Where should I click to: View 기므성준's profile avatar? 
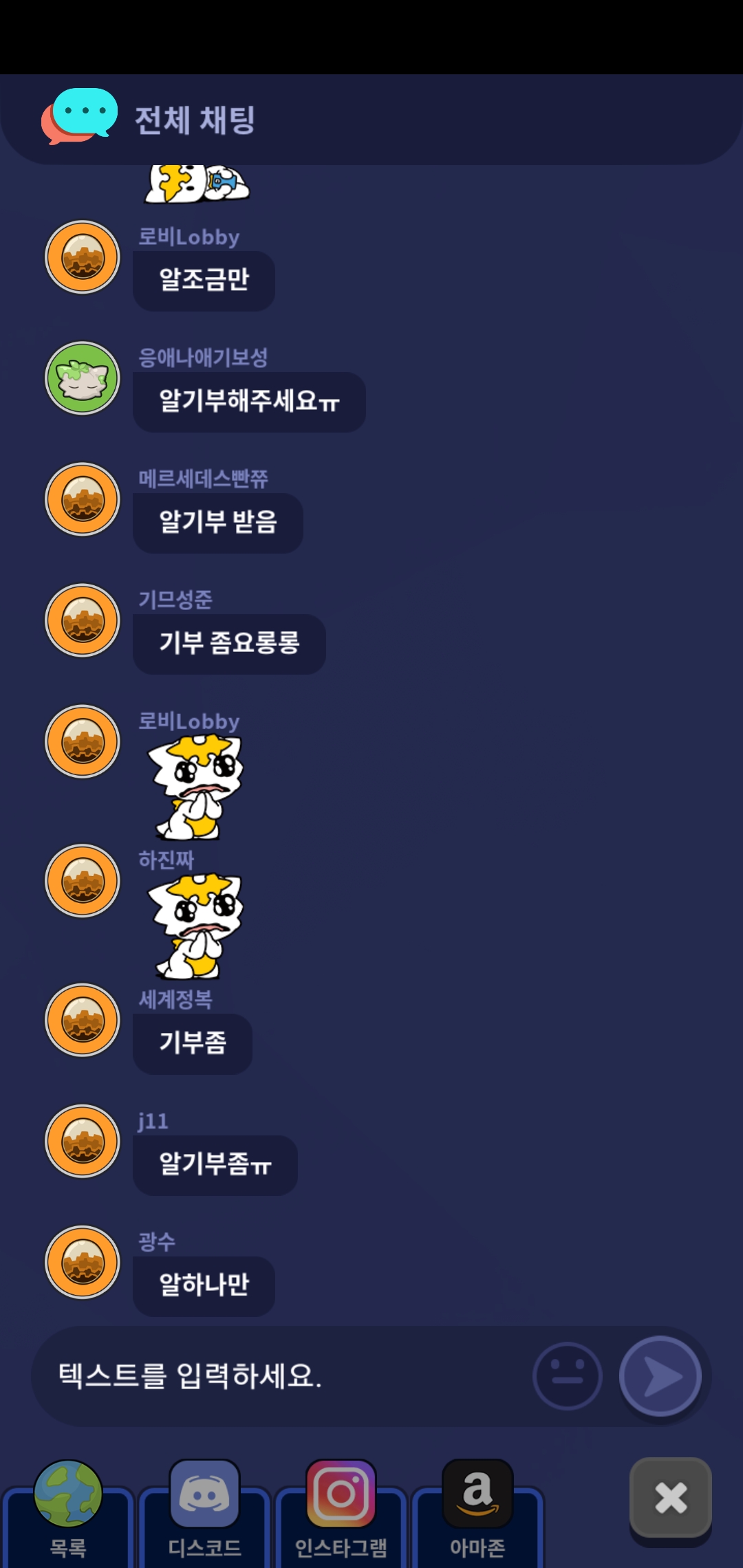coord(83,620)
